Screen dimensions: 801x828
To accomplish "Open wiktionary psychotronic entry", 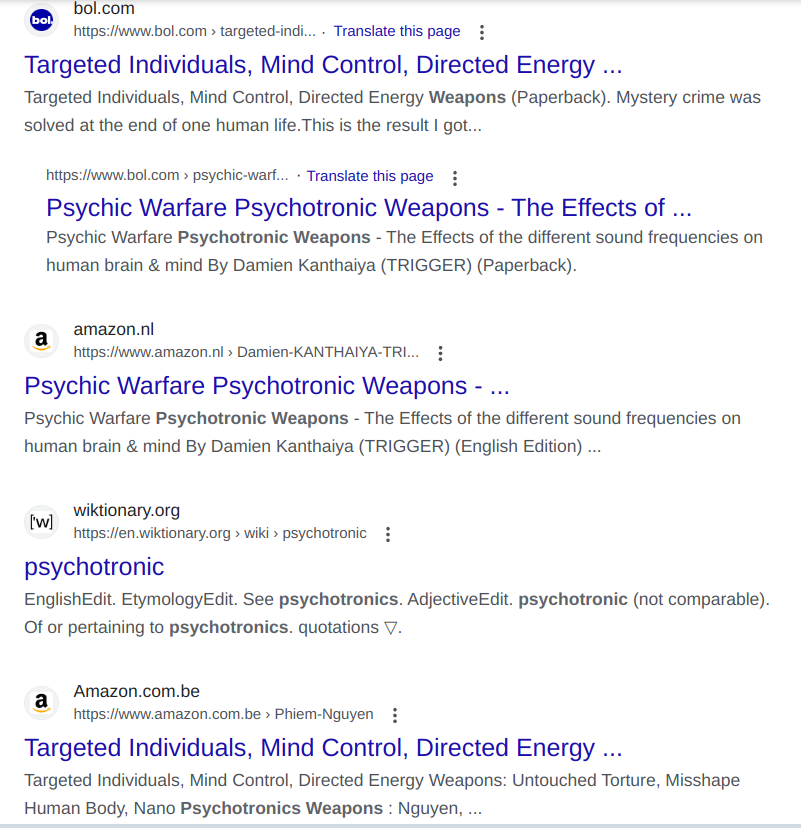I will tap(94, 567).
